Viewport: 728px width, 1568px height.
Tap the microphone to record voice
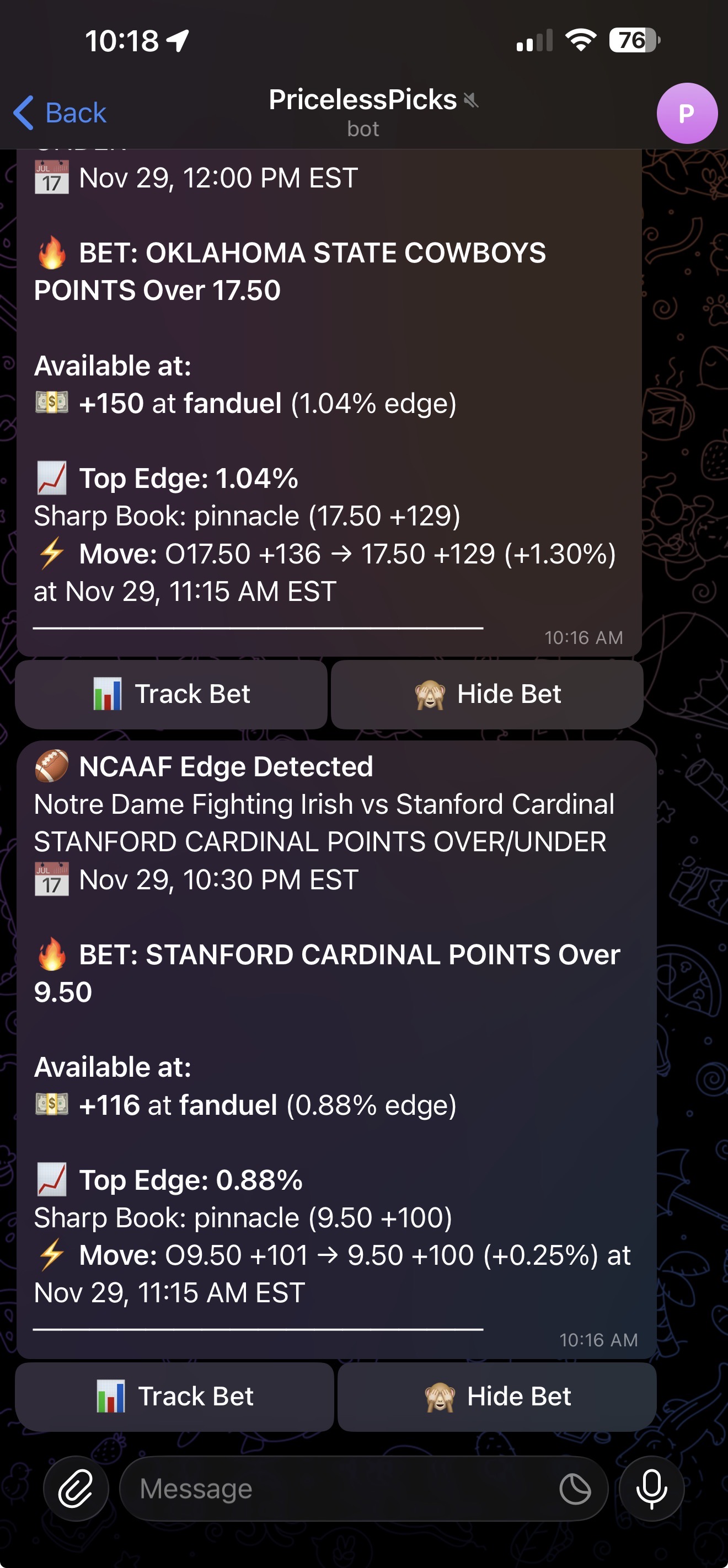(651, 1489)
